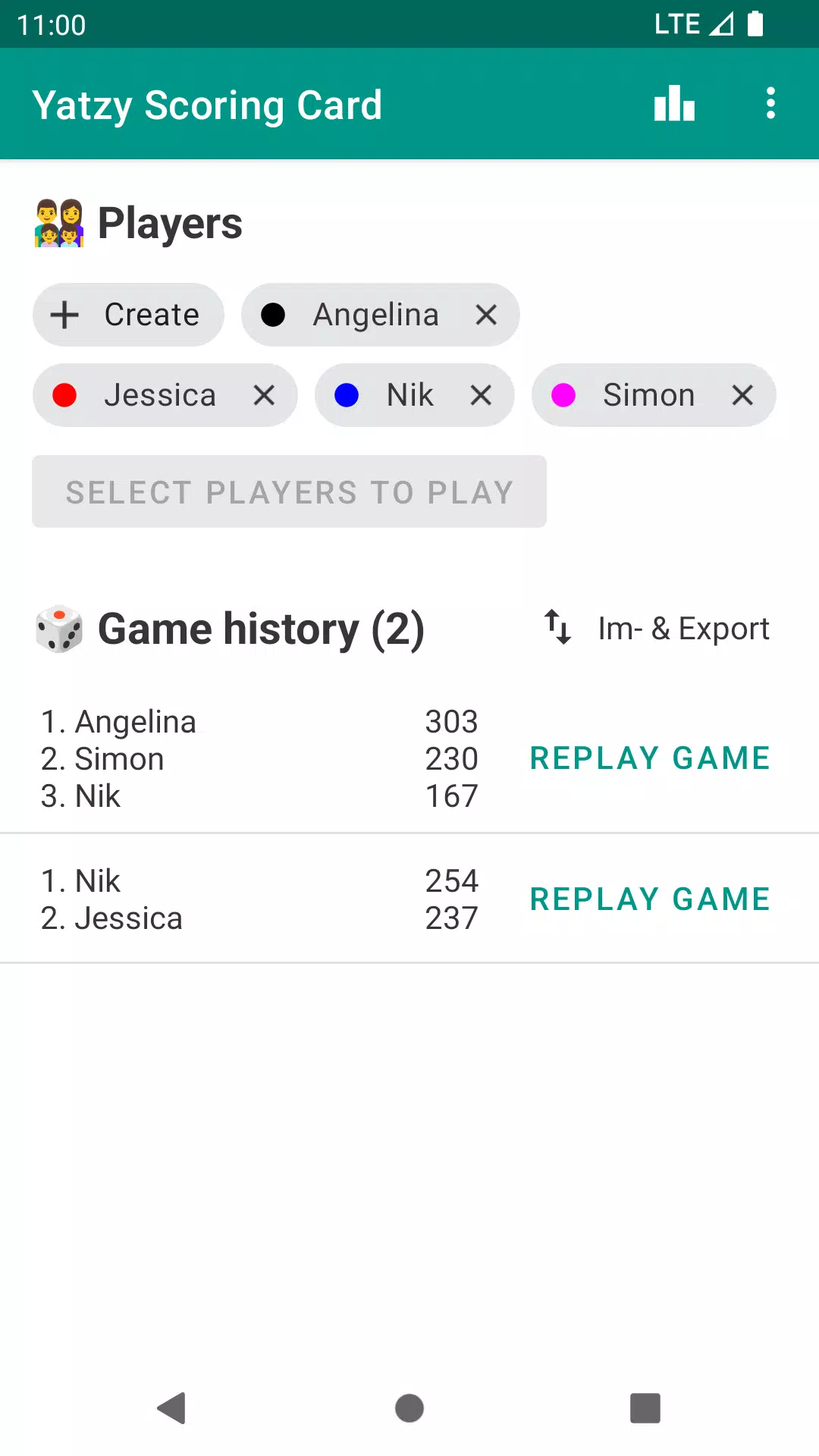819x1456 pixels.
Task: Pick Simon to play
Action: point(637,395)
